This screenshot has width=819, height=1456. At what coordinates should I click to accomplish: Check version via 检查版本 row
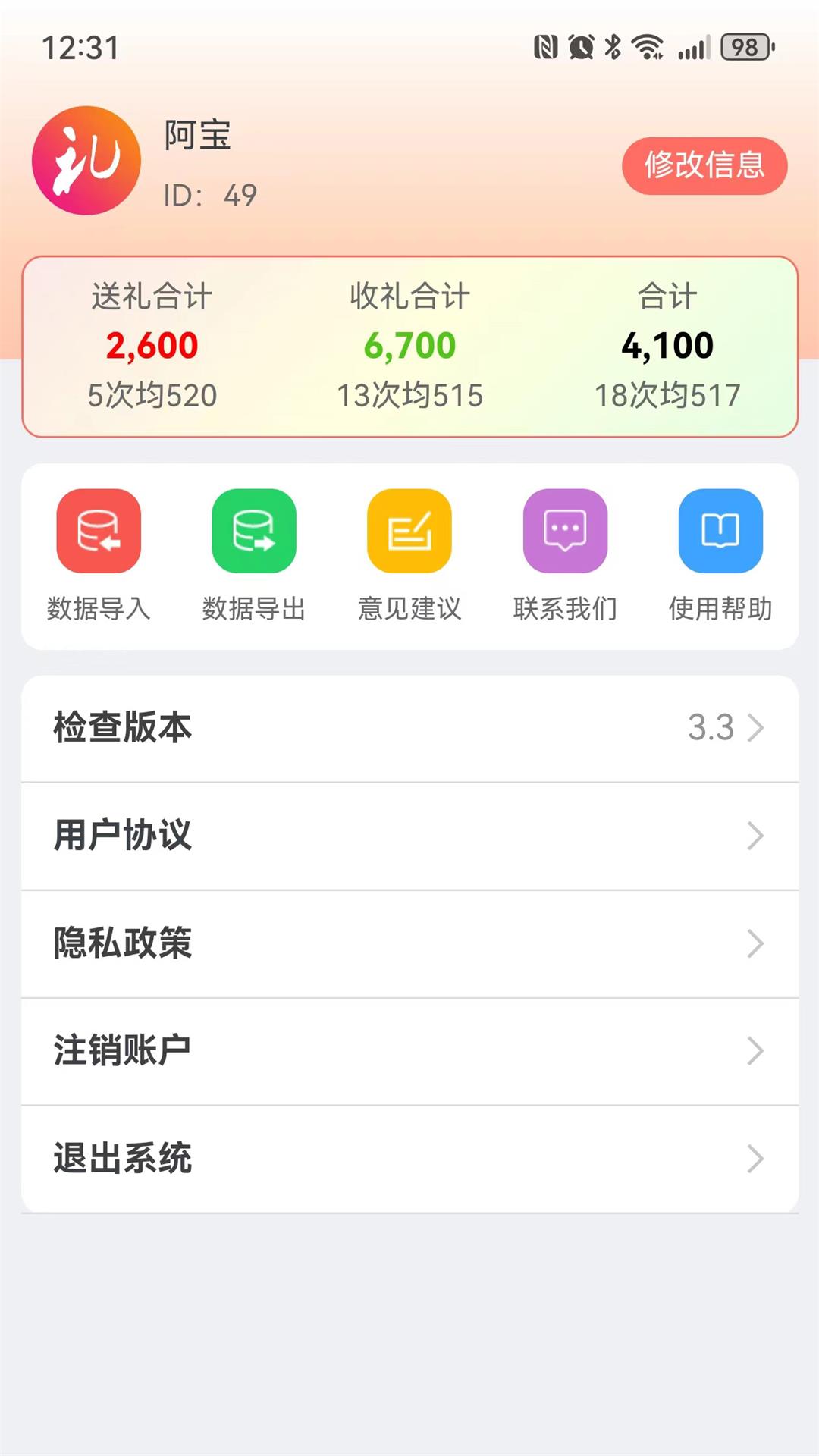[409, 728]
